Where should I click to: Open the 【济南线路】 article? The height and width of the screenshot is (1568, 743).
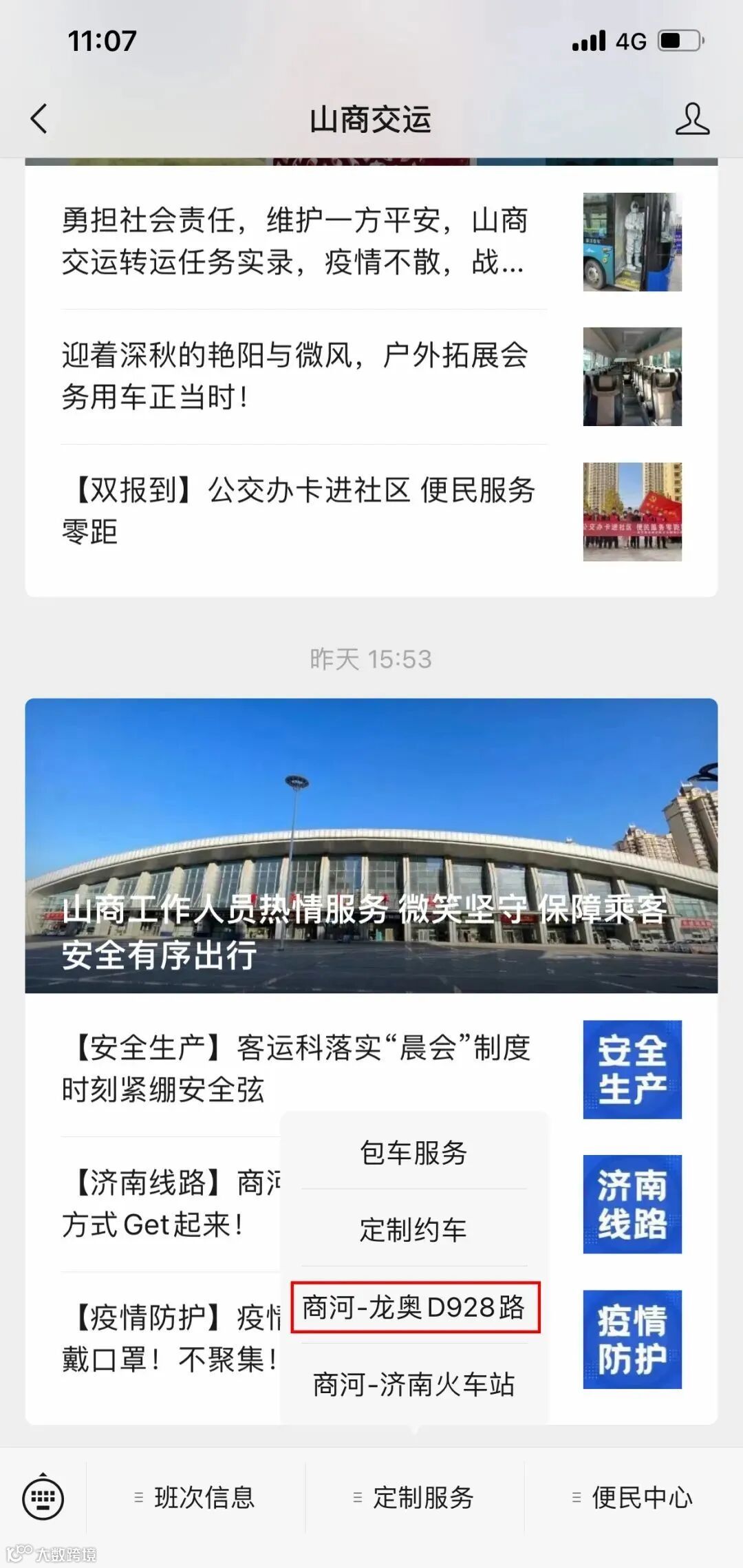(x=165, y=1203)
